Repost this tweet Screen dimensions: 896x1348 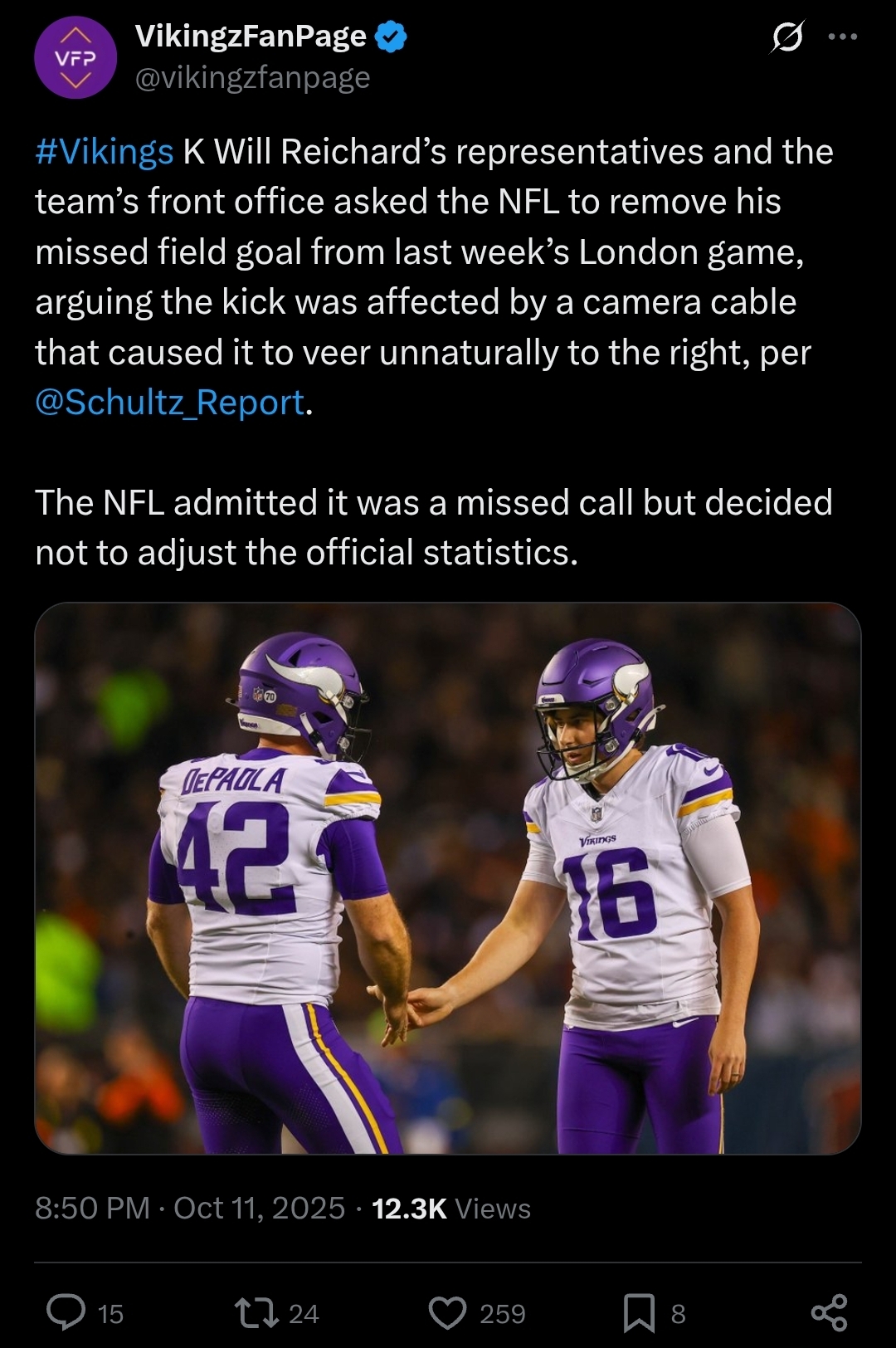click(x=257, y=1312)
